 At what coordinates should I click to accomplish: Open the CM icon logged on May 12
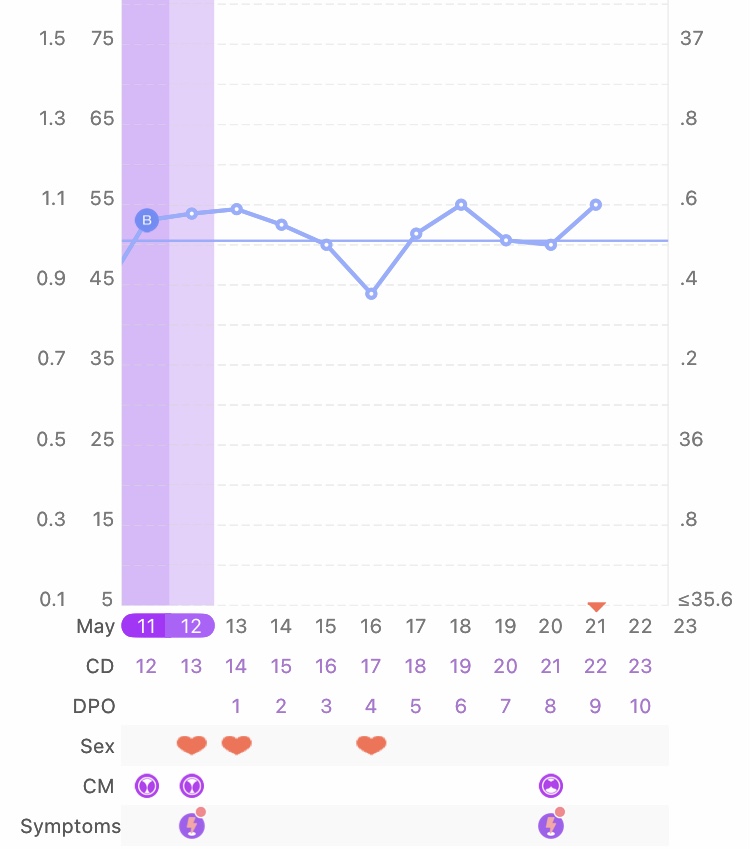coord(191,786)
